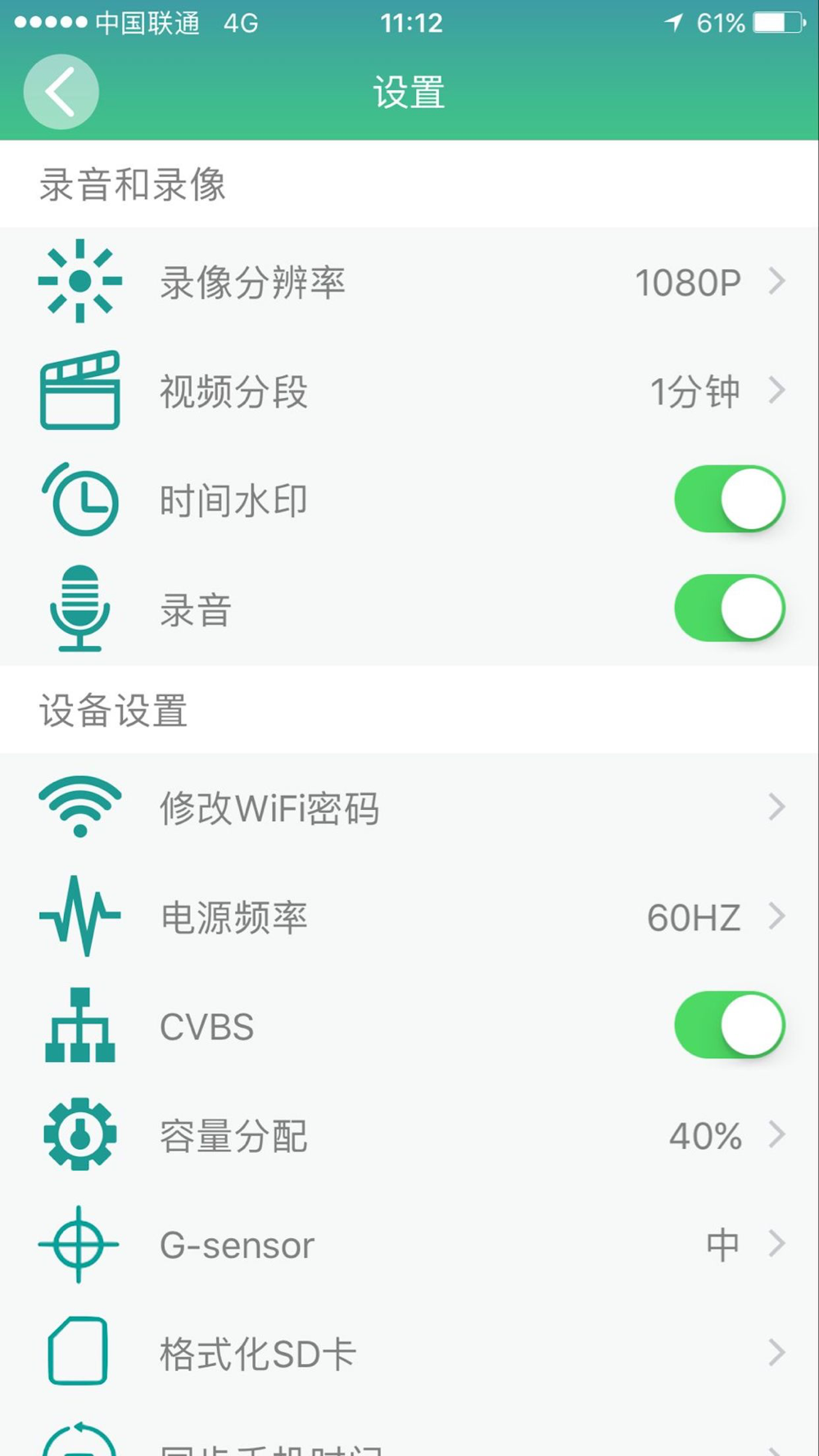Select 格式化SD卡 to format SD card

coord(409,1353)
